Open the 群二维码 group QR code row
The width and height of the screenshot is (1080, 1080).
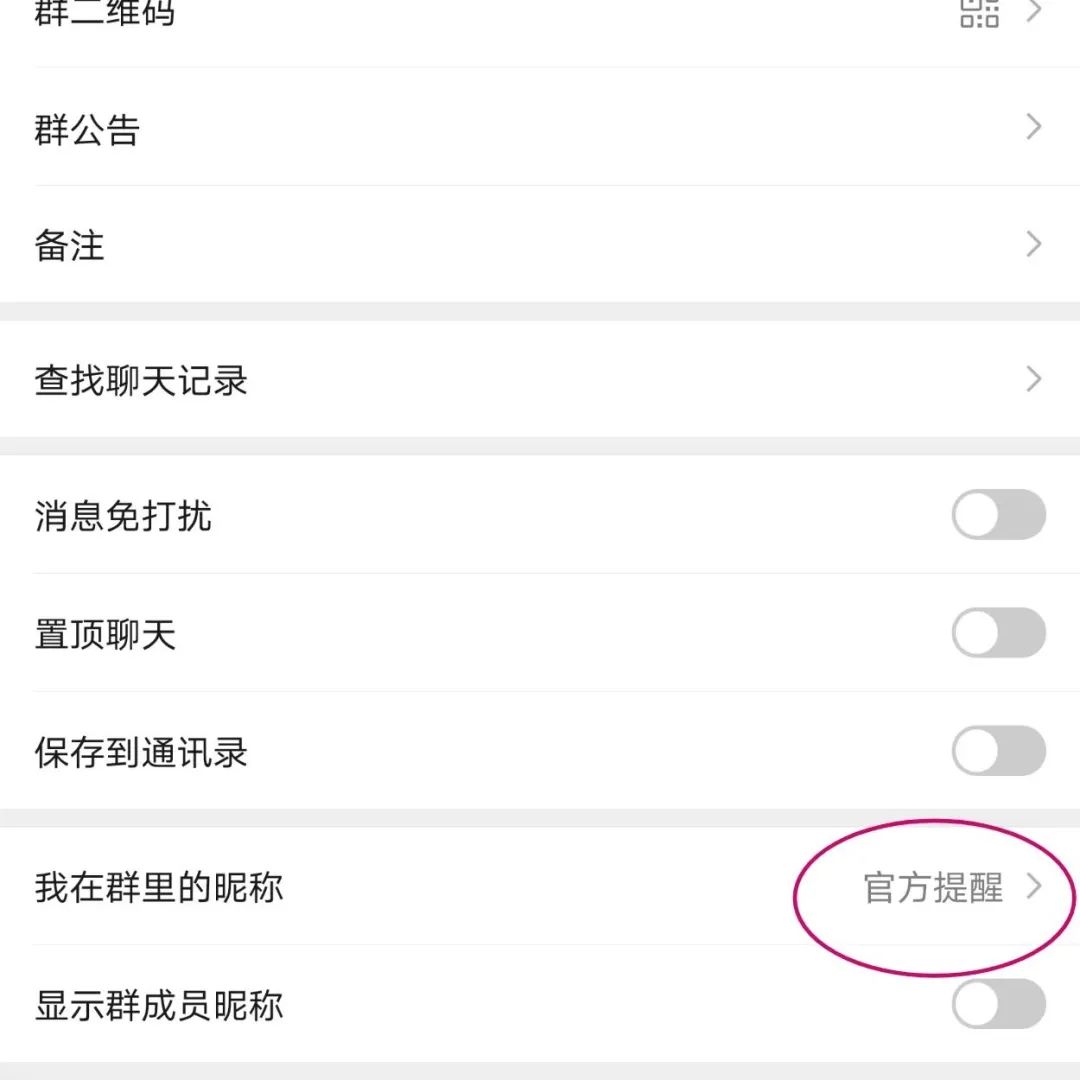click(540, 18)
